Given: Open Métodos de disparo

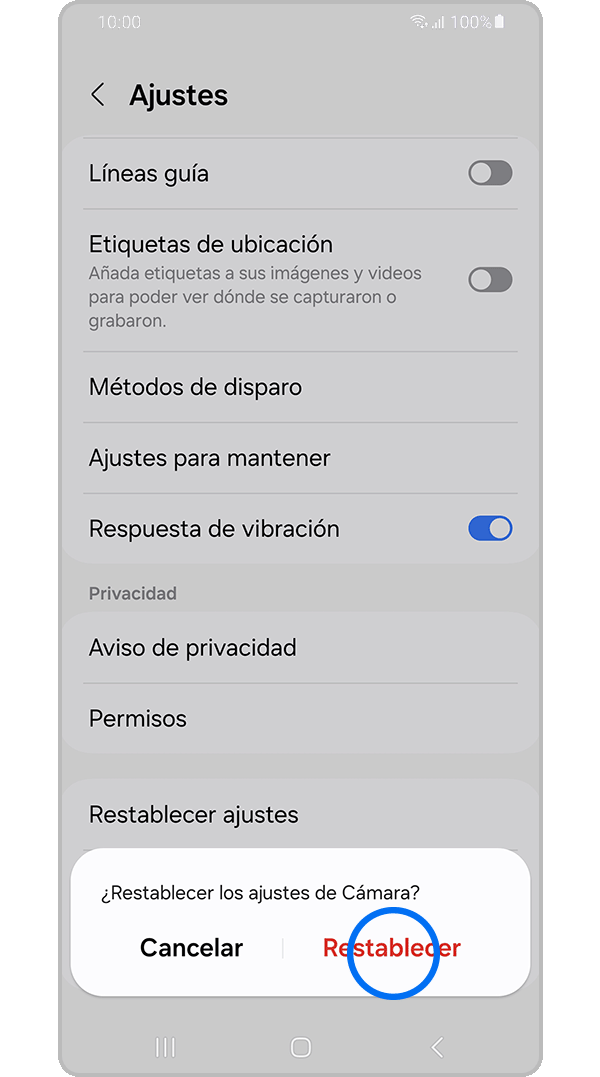Looking at the screenshot, I should coord(300,387).
